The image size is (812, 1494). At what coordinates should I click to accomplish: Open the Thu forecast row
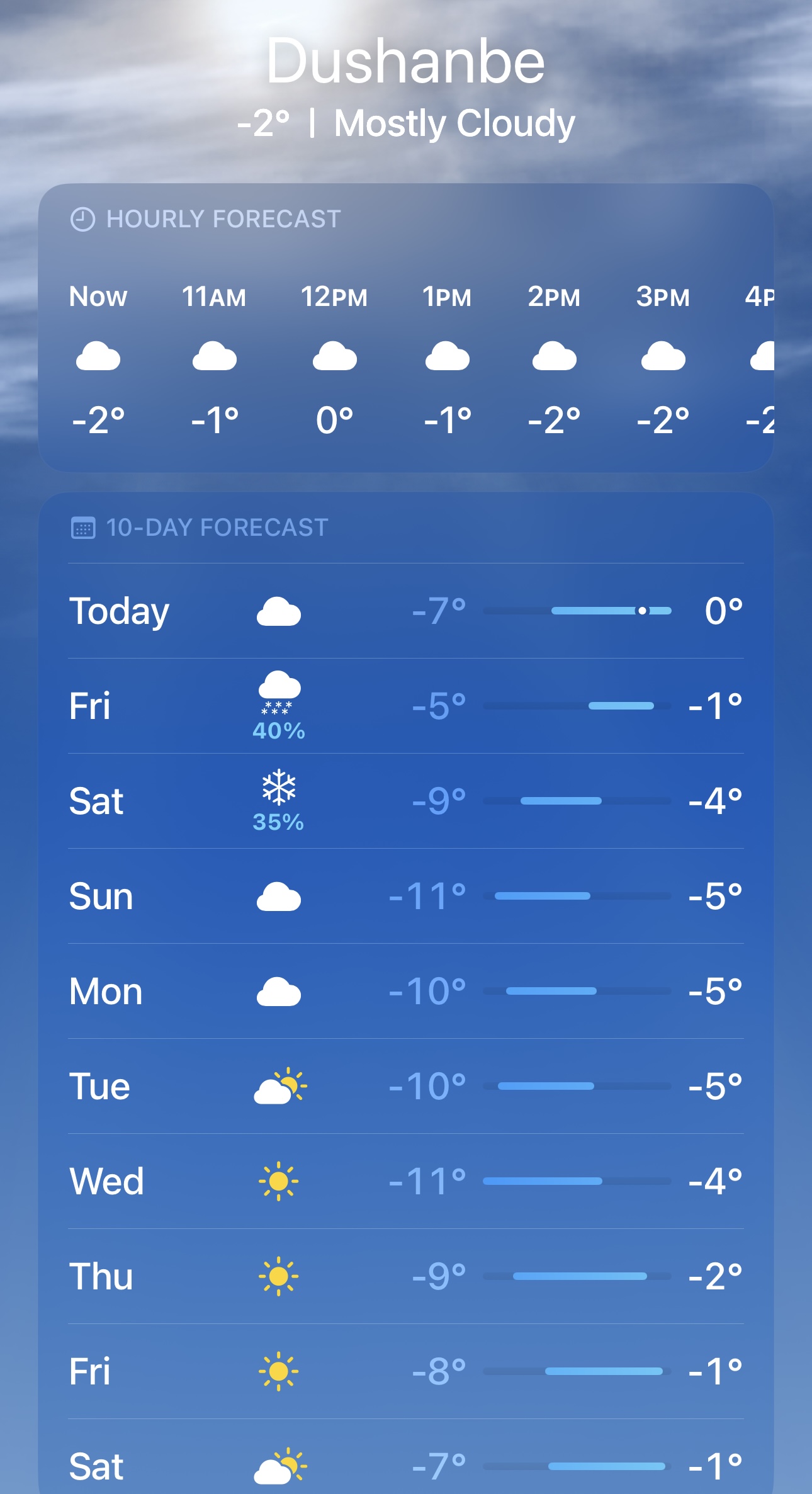click(x=405, y=1276)
